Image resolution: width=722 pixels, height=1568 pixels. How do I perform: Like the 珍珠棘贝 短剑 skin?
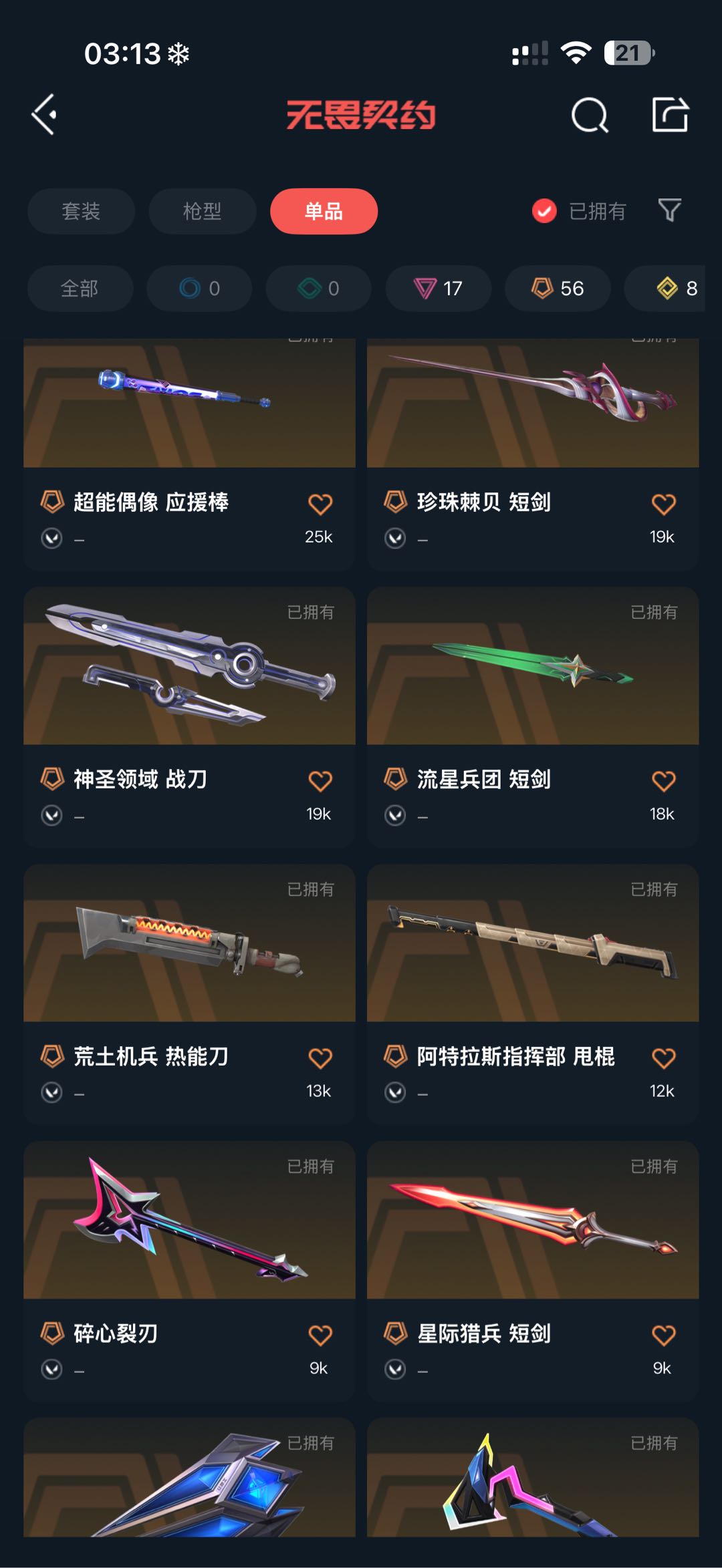pos(663,504)
